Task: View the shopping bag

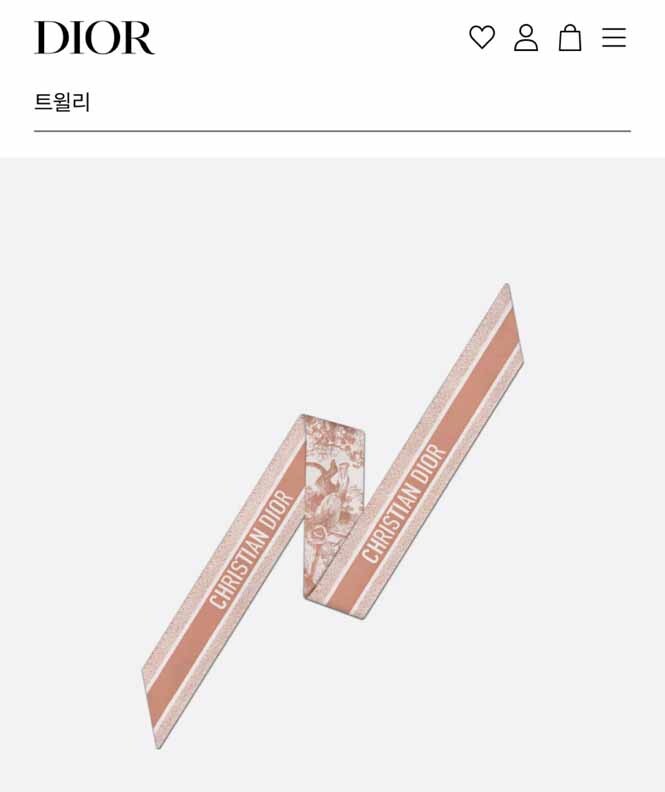Action: click(570, 37)
